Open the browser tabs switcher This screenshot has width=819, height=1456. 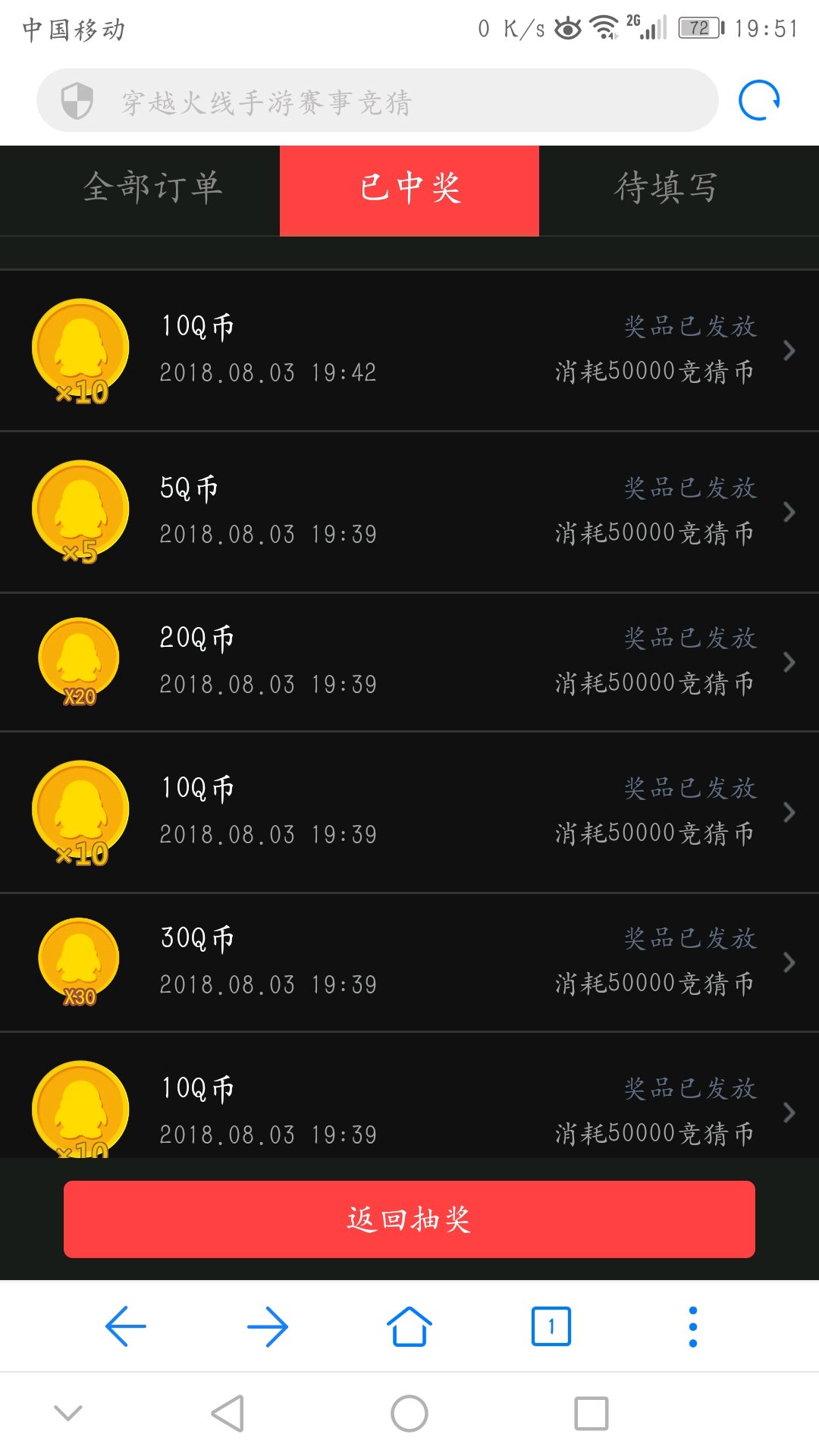click(x=551, y=1326)
